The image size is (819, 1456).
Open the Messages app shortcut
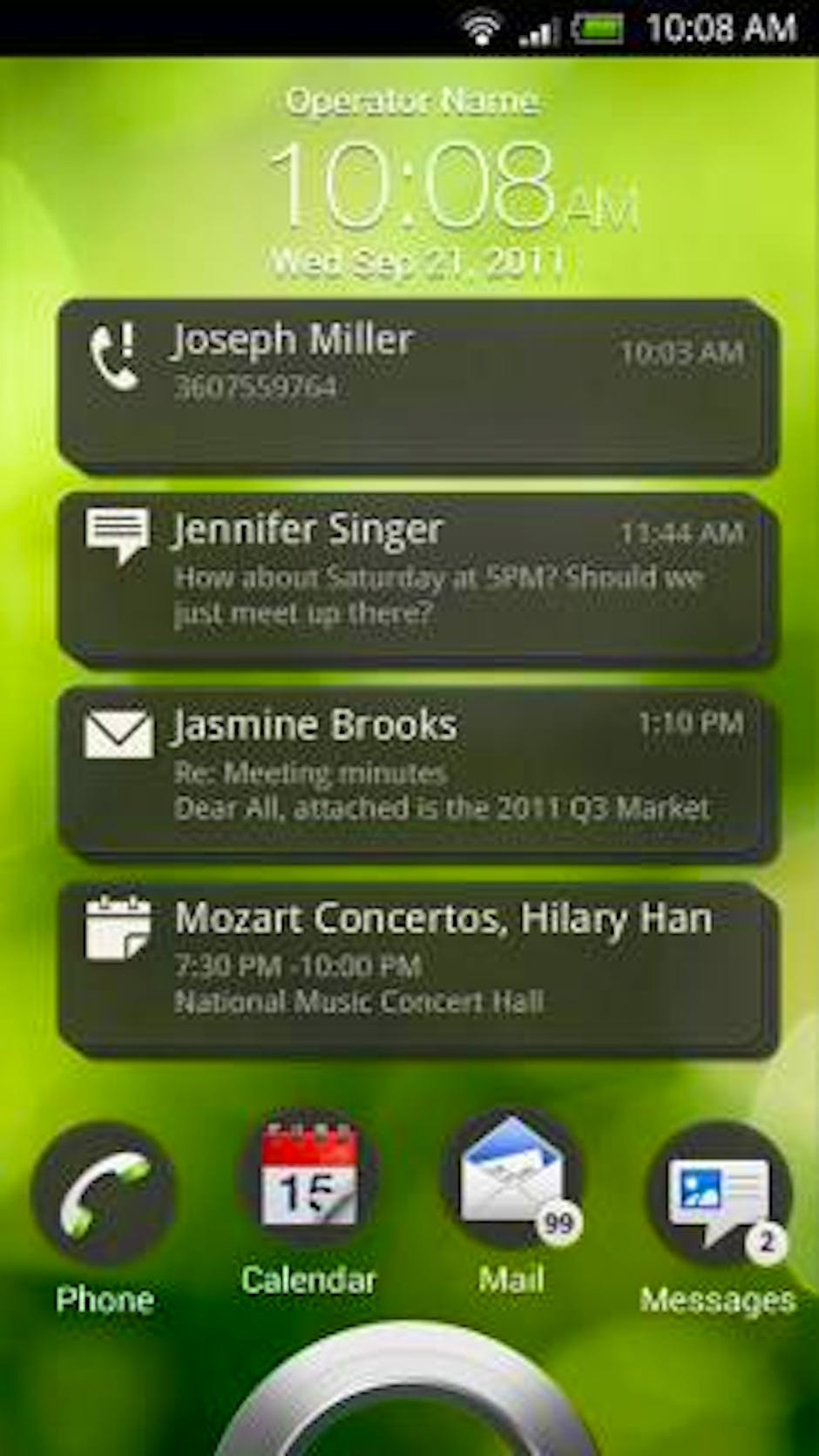[718, 1194]
